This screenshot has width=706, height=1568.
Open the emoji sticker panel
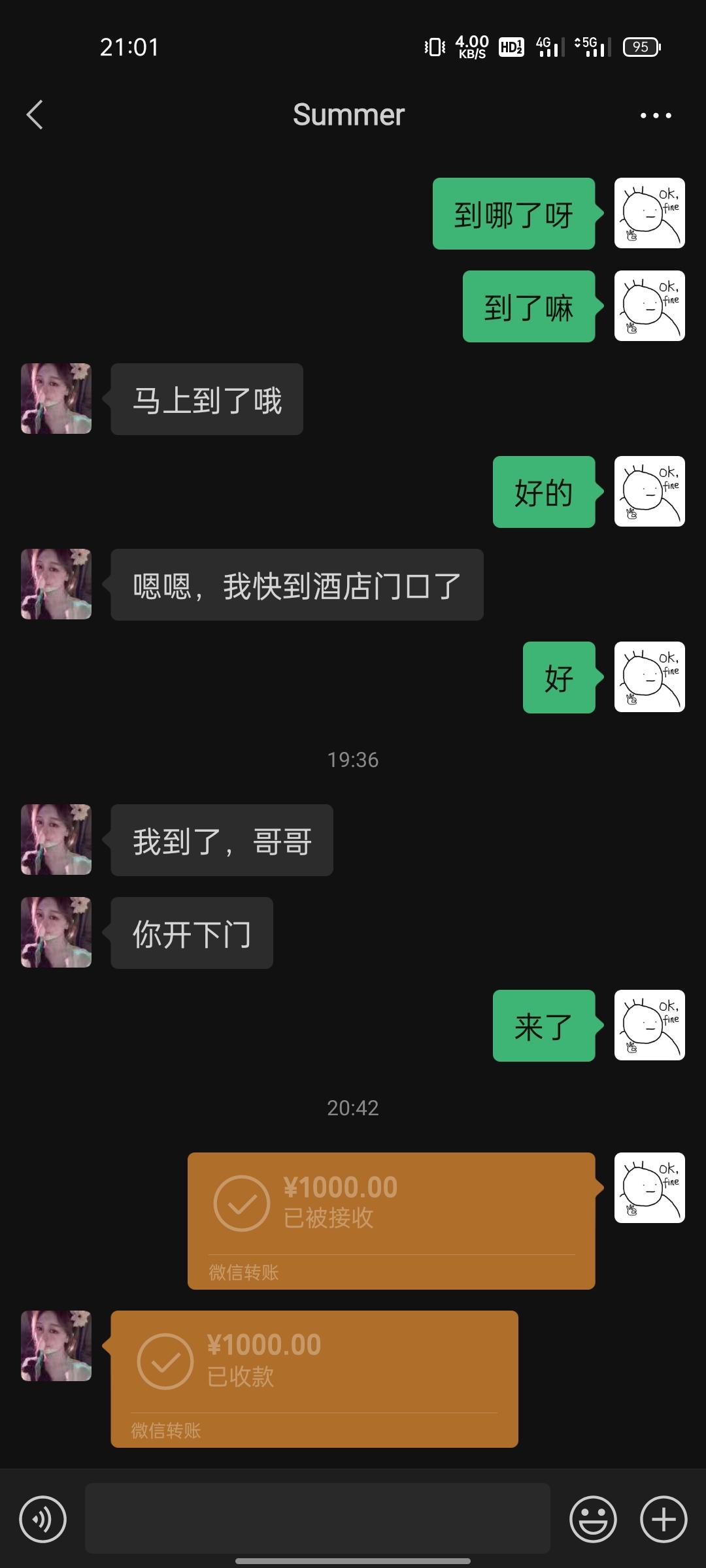[593, 1519]
